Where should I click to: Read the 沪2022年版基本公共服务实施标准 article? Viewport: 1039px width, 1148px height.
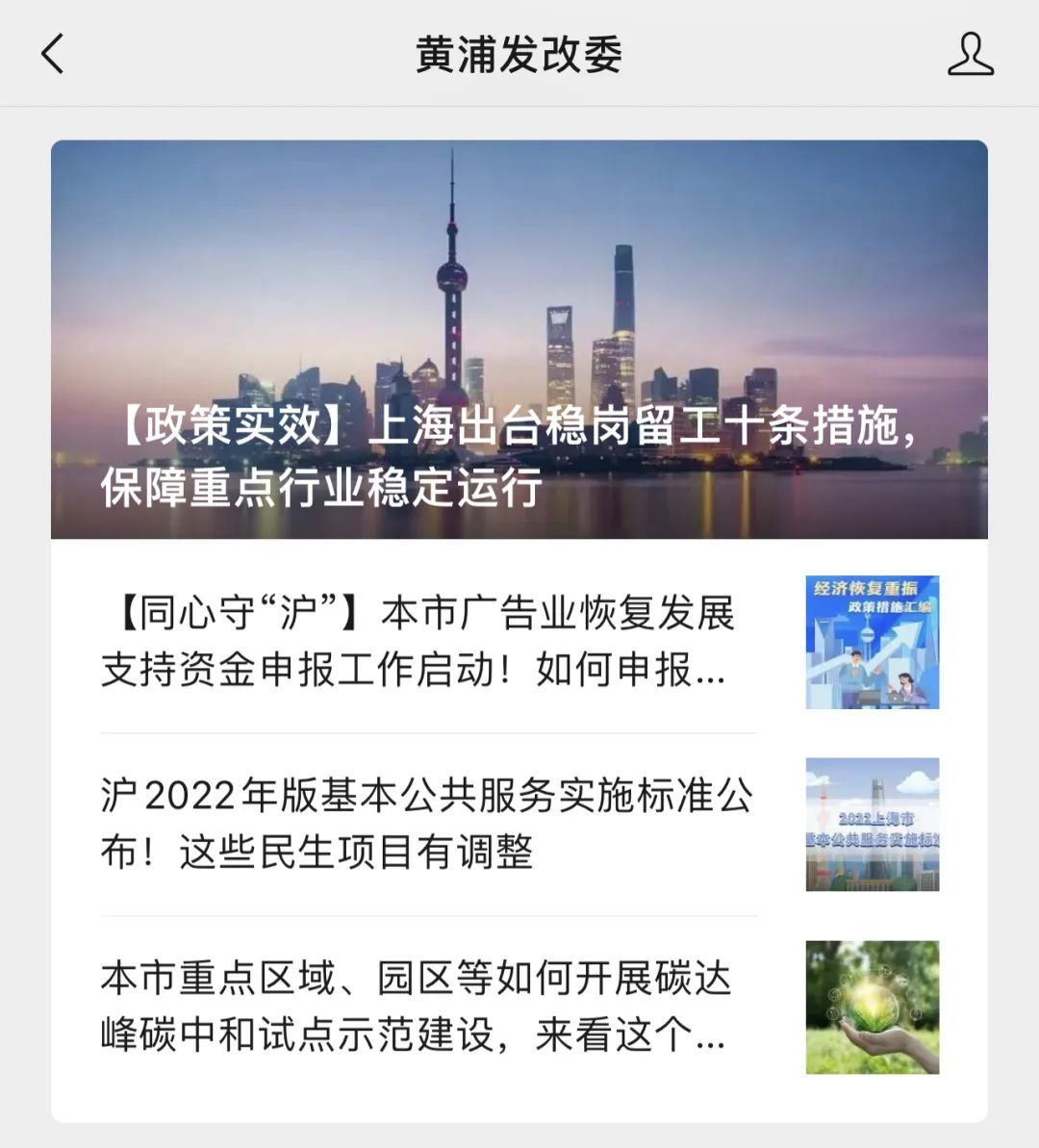(426, 824)
